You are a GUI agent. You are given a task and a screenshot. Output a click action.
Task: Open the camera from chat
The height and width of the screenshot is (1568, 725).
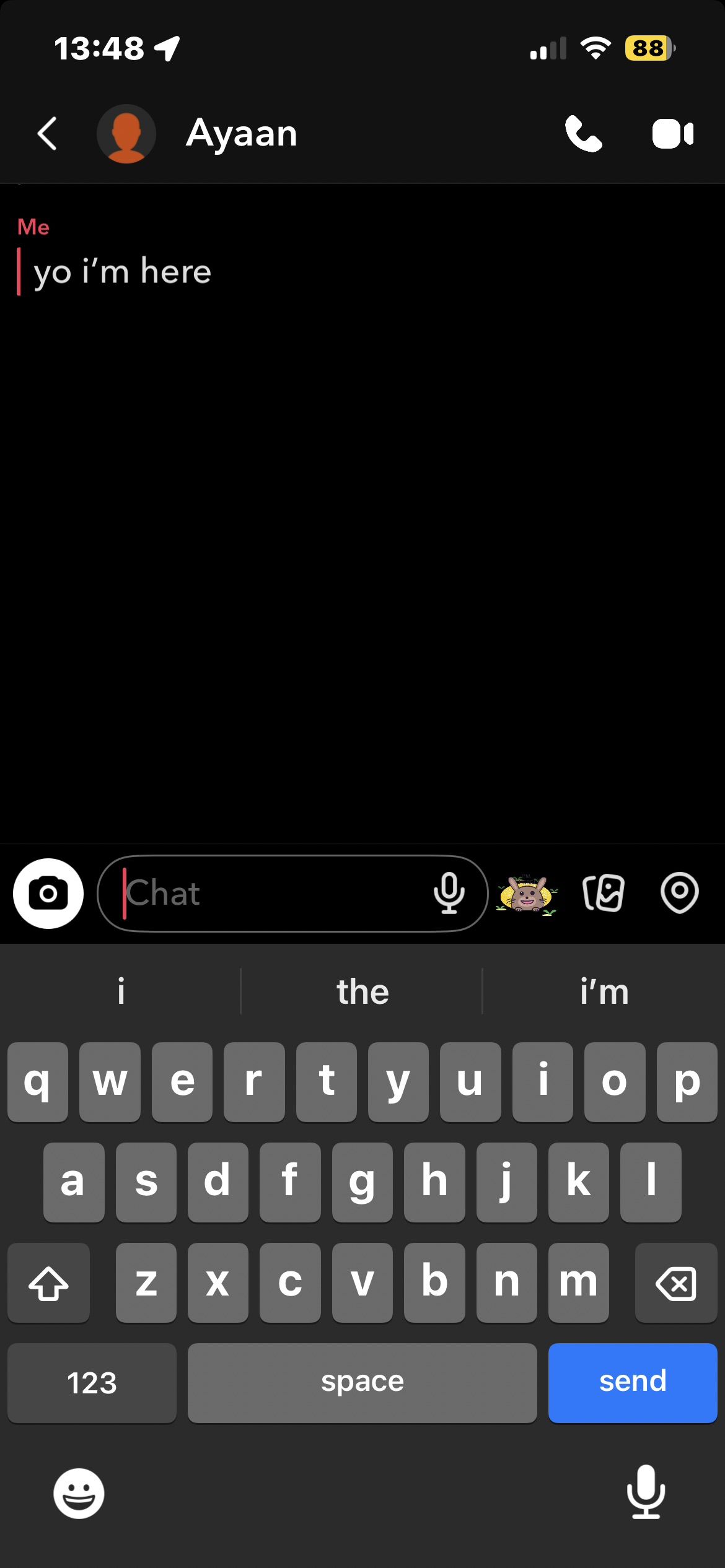48,893
